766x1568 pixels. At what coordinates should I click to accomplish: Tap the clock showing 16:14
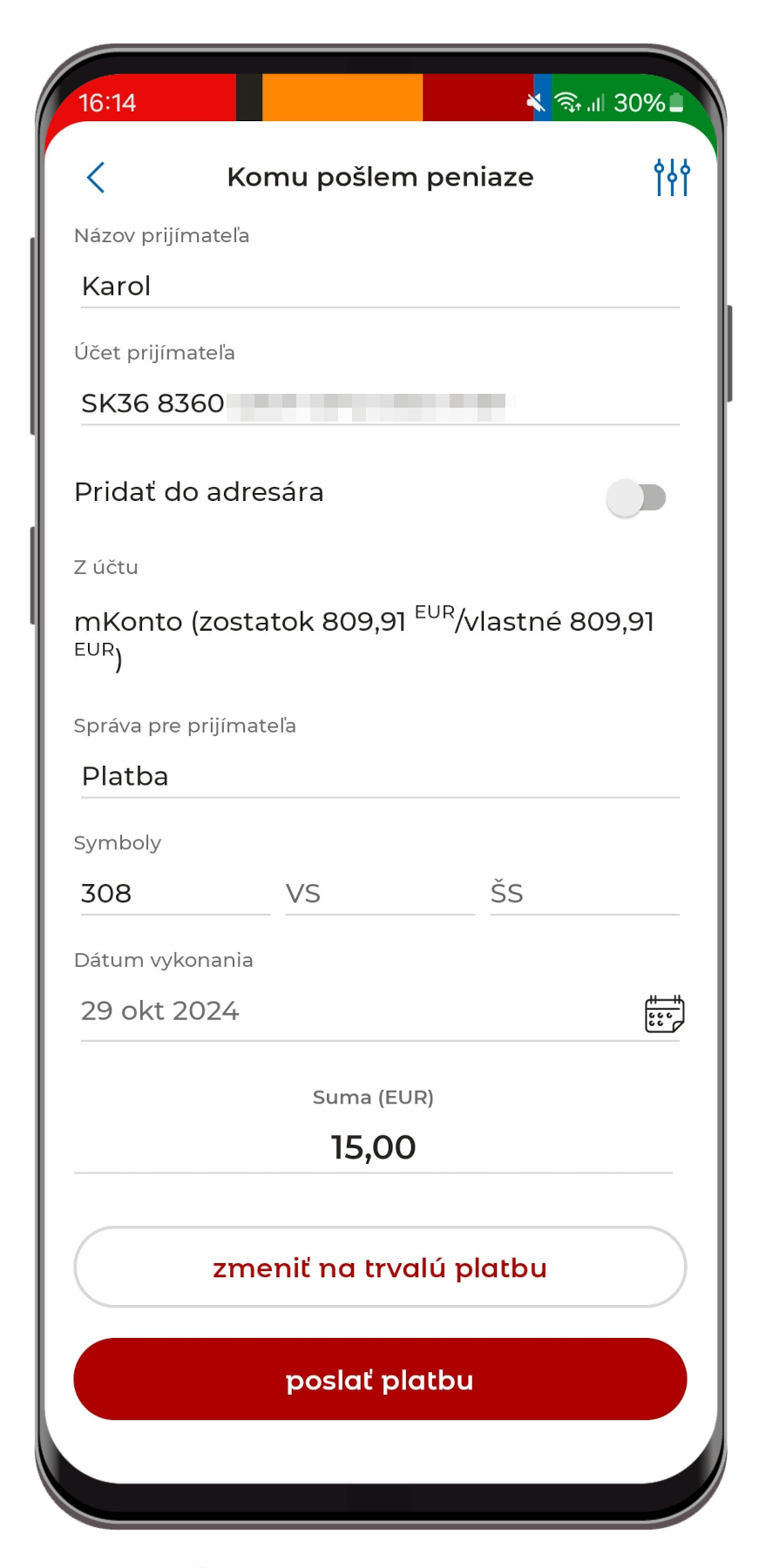108,102
